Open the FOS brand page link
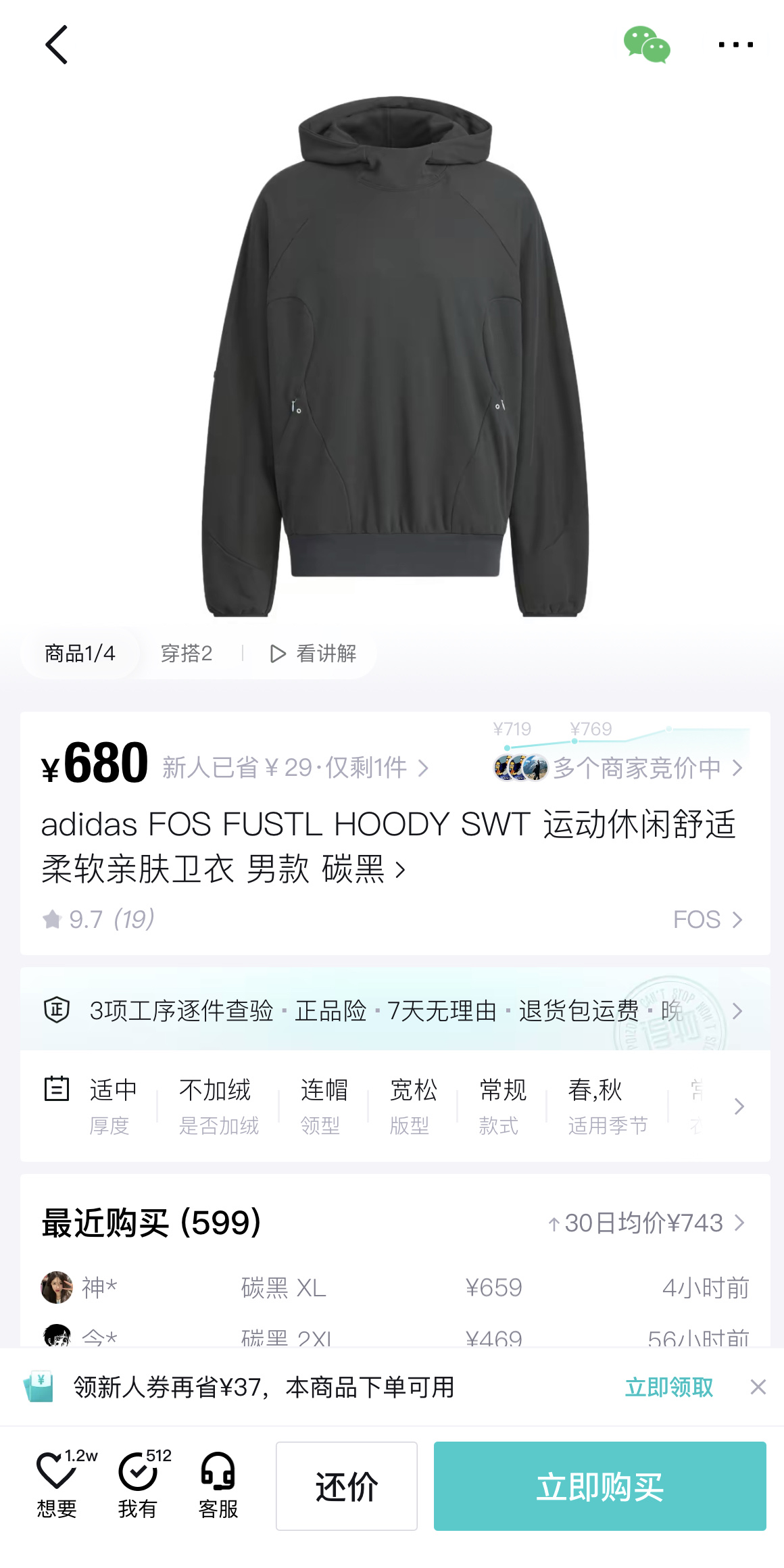784x1568 pixels. (707, 919)
